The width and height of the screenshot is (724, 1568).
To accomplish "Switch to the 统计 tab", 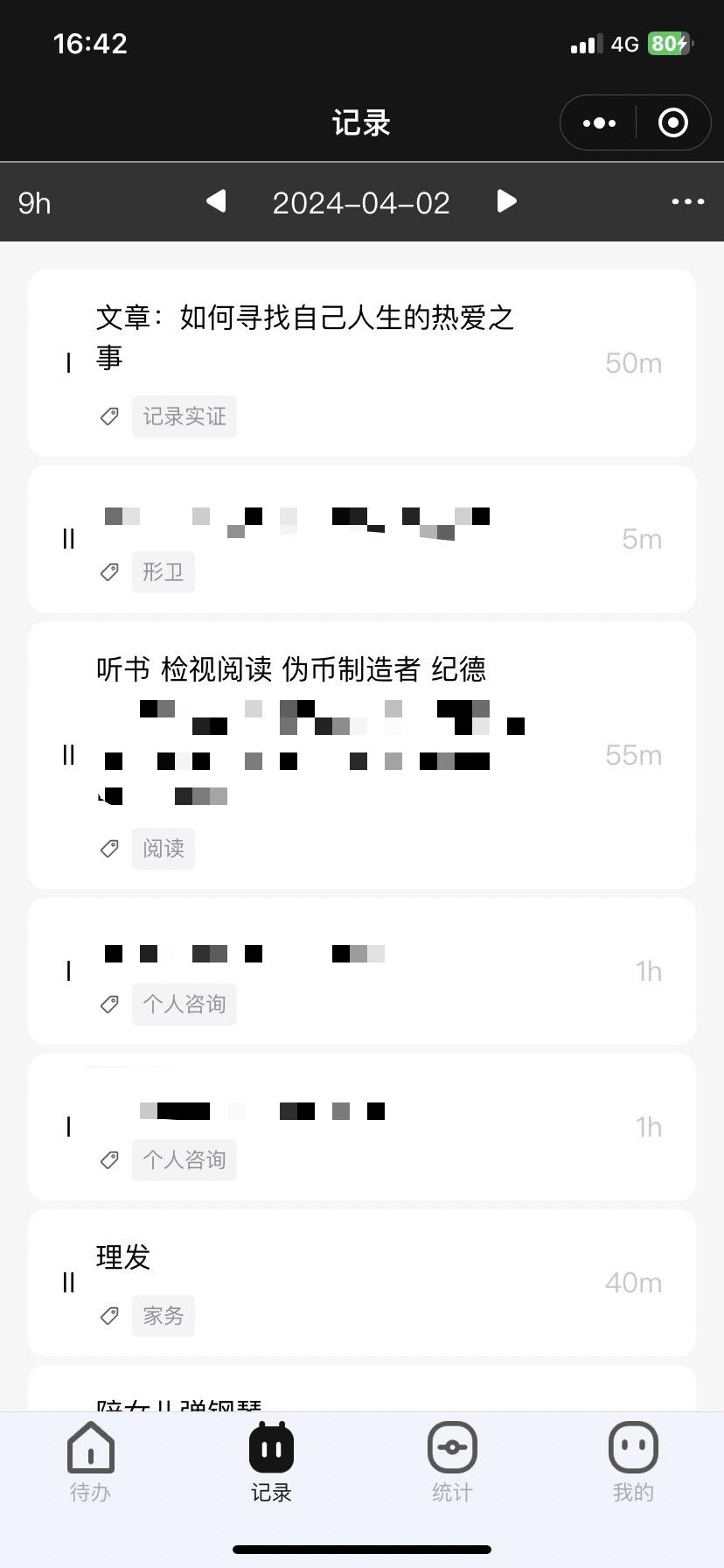I will point(452,1461).
